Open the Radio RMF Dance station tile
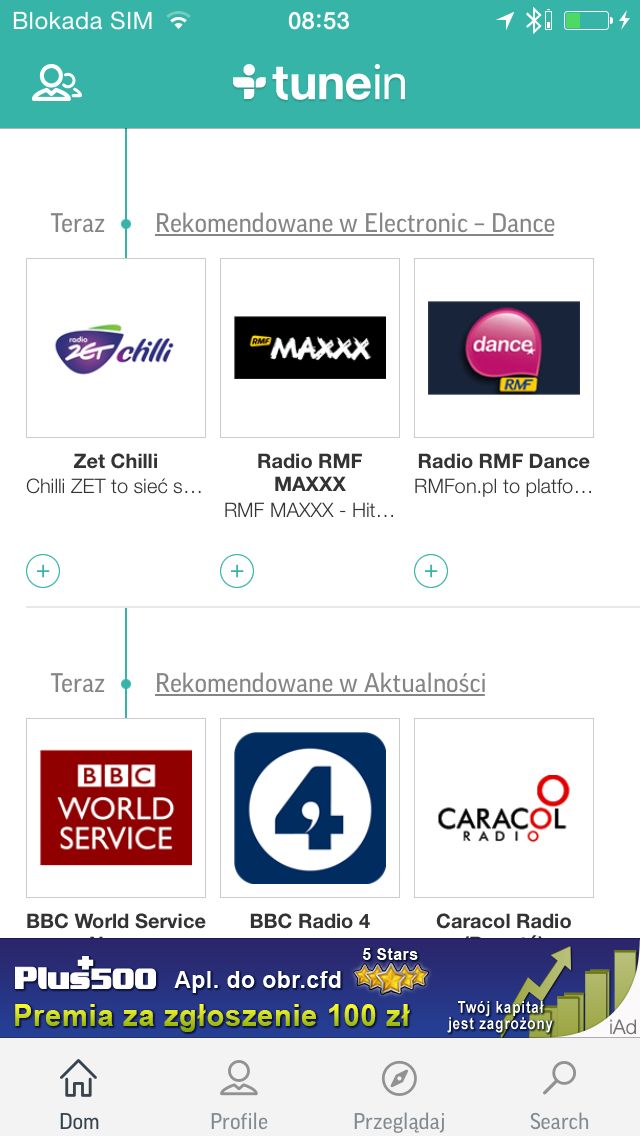Image resolution: width=640 pixels, height=1136 pixels. 504,348
